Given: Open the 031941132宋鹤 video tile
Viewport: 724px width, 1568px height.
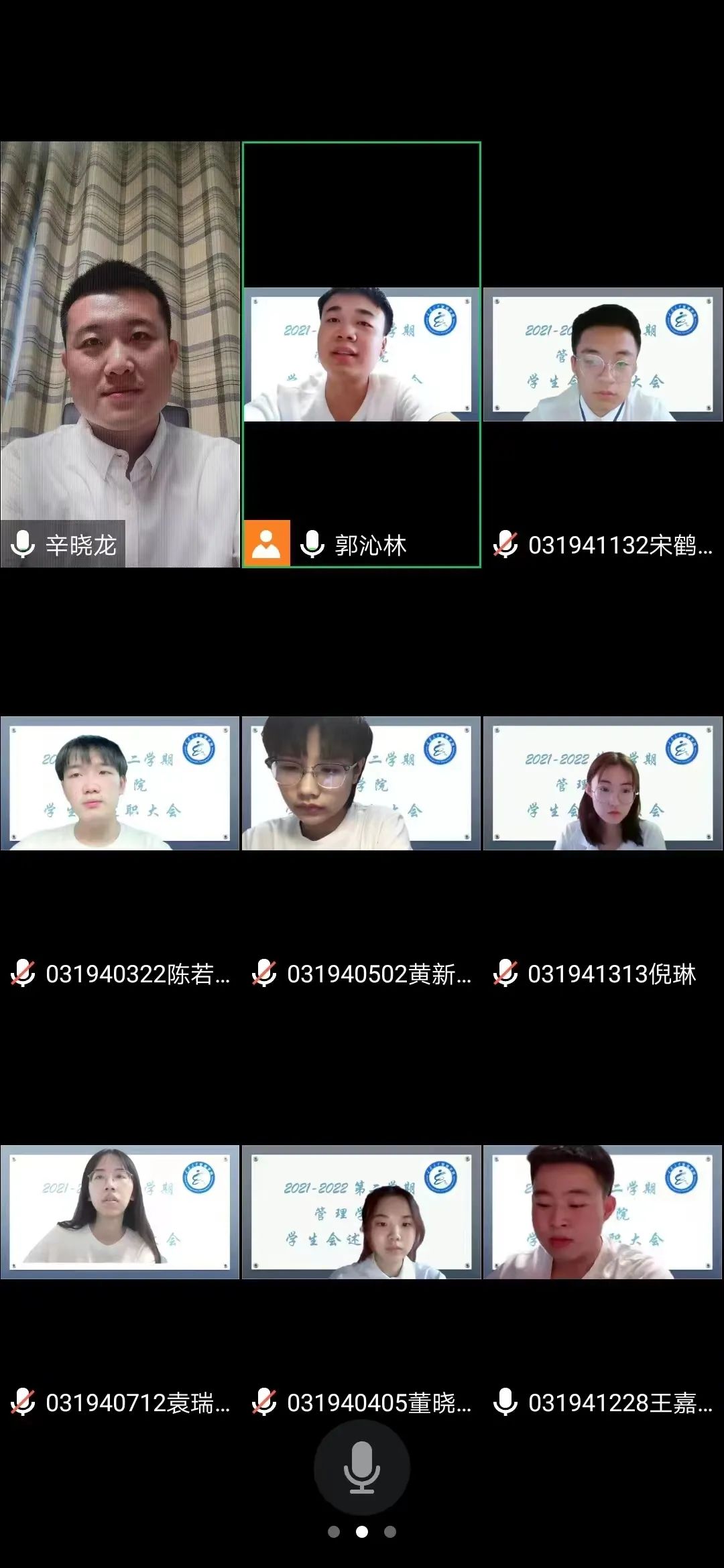Looking at the screenshot, I should click(603, 354).
